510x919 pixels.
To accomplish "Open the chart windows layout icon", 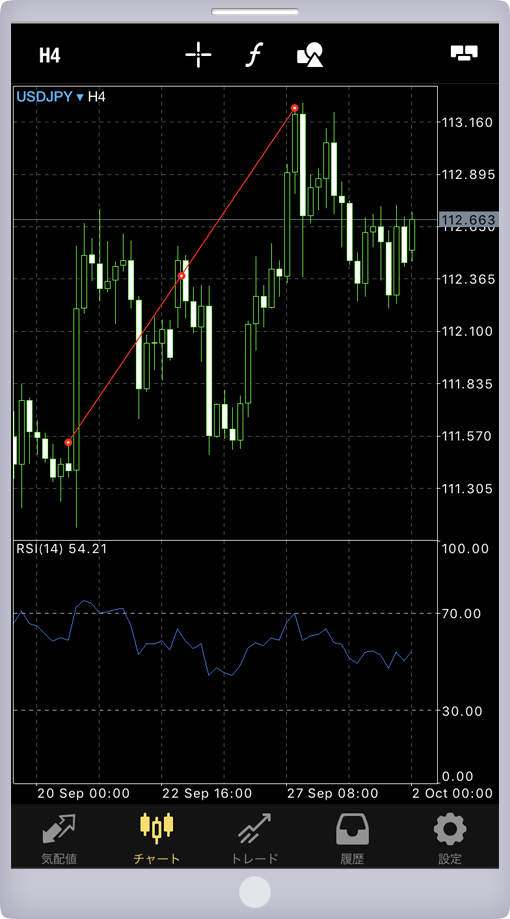I will 464,53.
